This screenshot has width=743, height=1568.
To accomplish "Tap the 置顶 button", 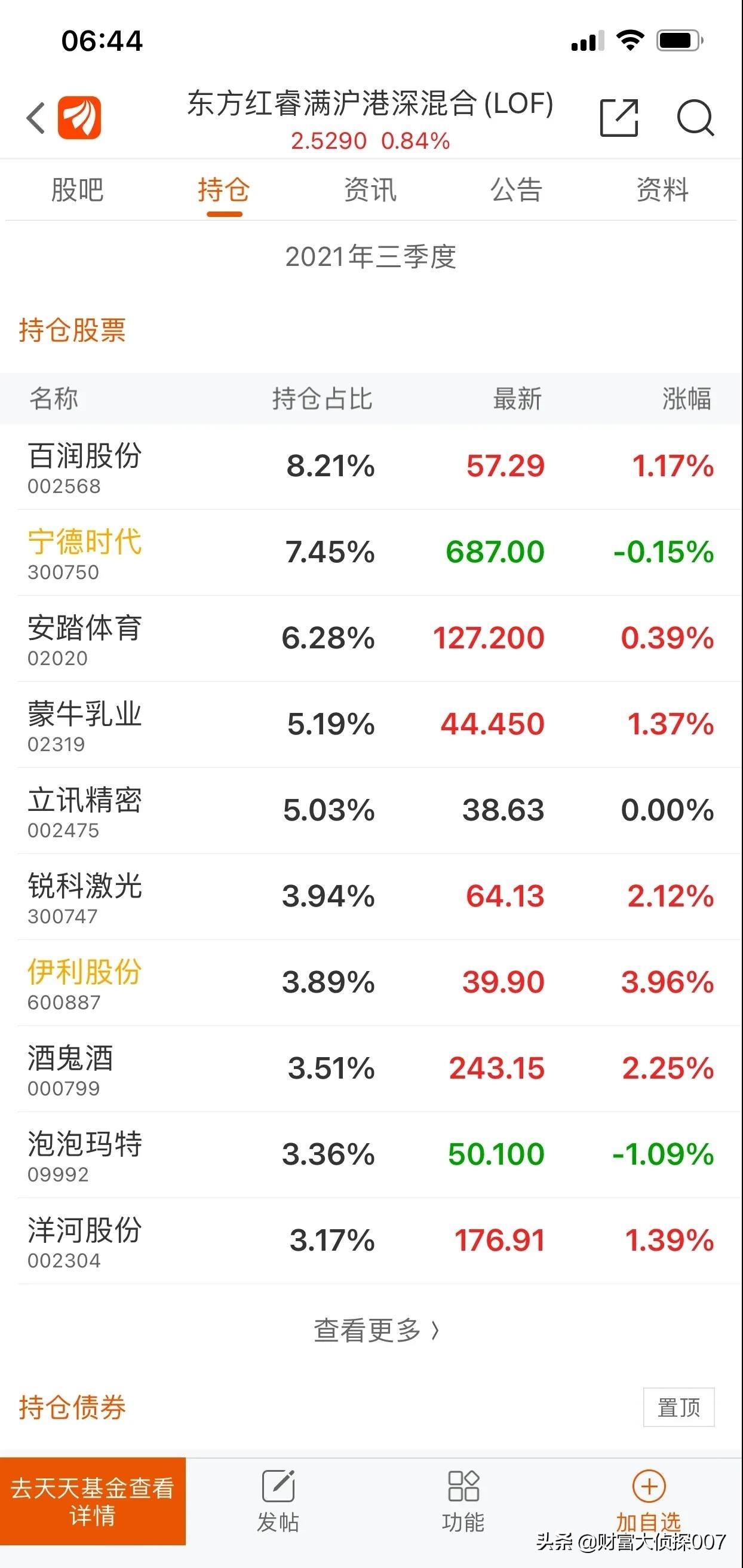I will 678,1407.
